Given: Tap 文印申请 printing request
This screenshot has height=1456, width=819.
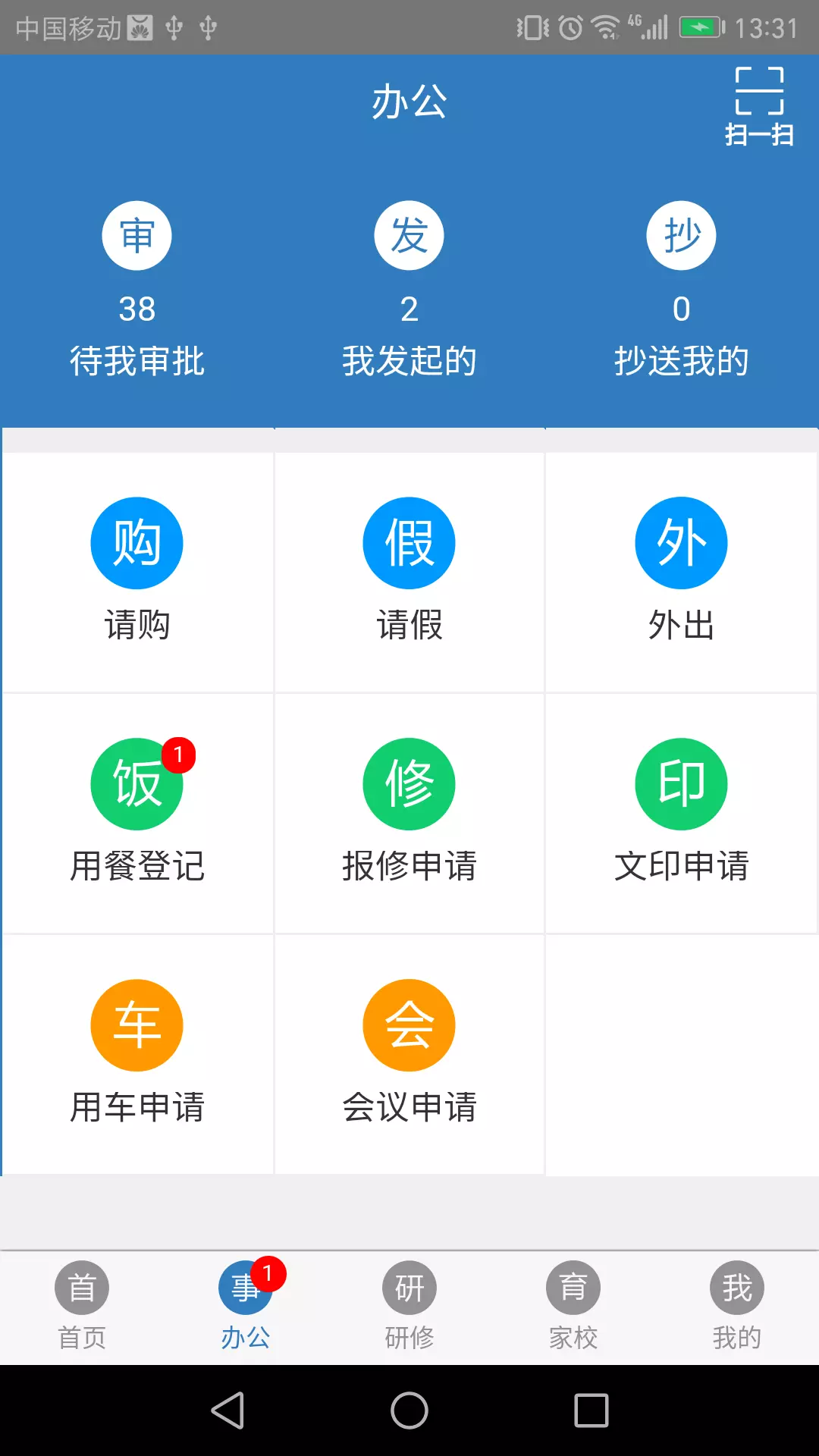Looking at the screenshot, I should 681,811.
